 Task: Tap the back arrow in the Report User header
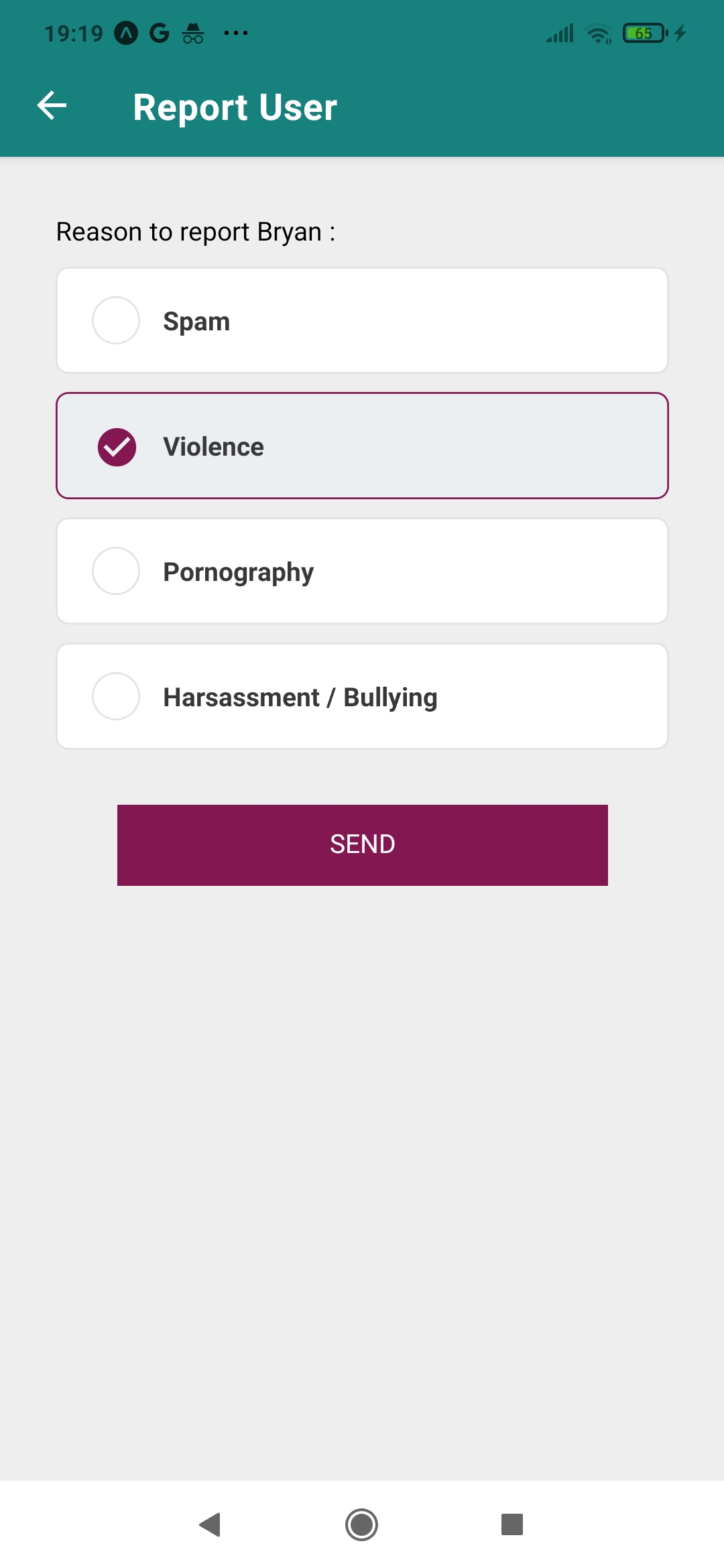[51, 105]
